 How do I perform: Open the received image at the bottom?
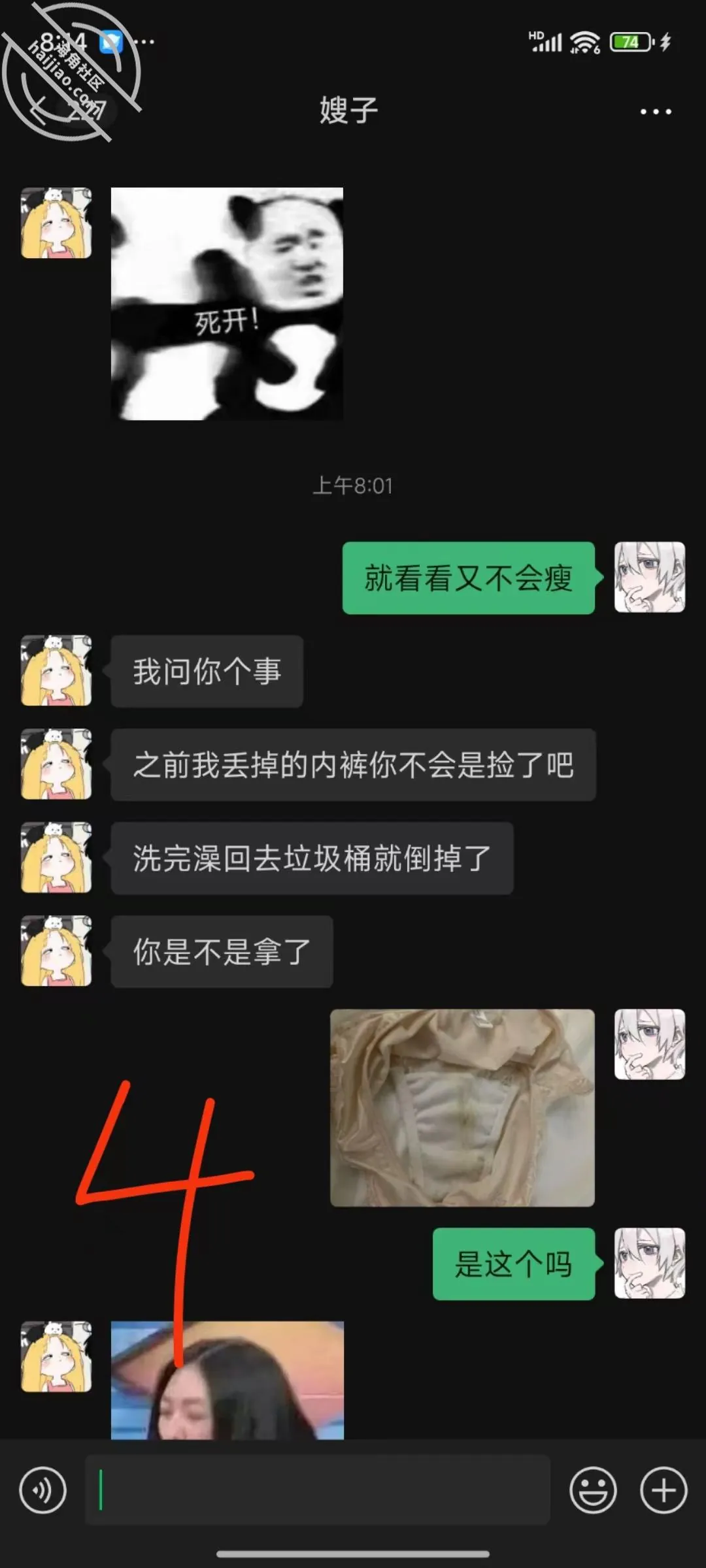click(227, 1380)
